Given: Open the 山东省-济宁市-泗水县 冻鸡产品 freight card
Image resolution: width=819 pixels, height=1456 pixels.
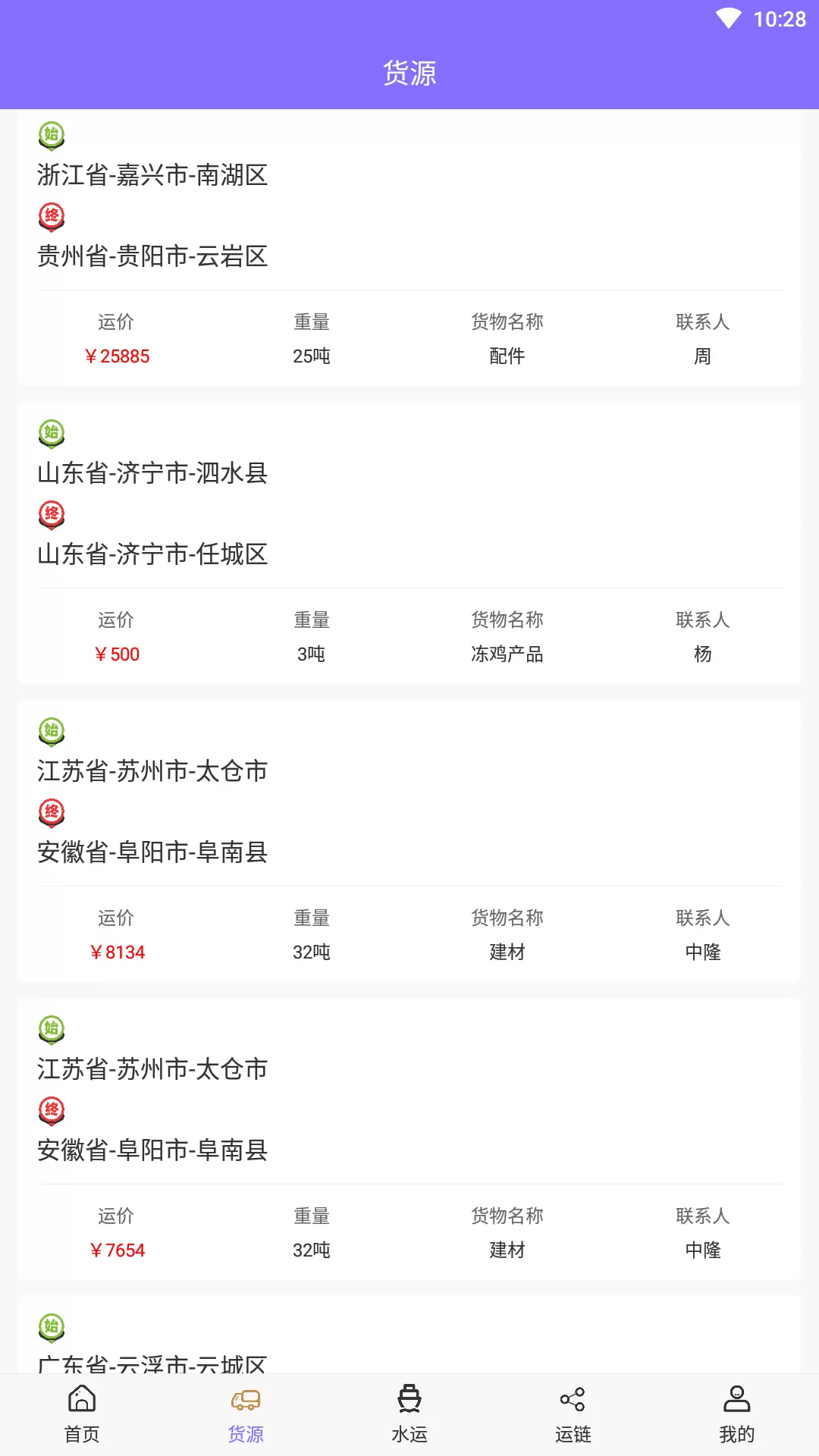Looking at the screenshot, I should (x=409, y=543).
